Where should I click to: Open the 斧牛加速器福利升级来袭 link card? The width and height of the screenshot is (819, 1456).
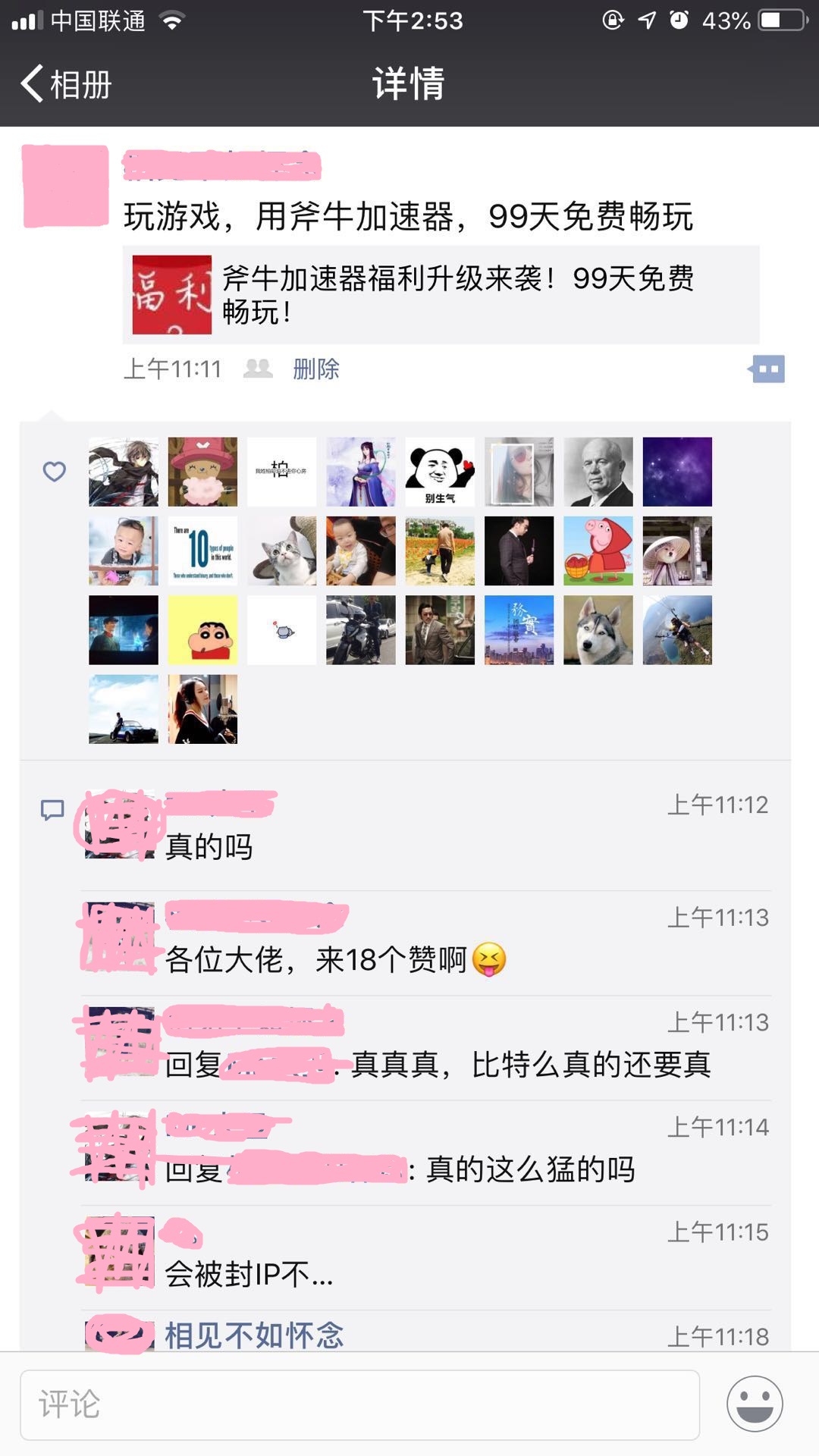[440, 295]
